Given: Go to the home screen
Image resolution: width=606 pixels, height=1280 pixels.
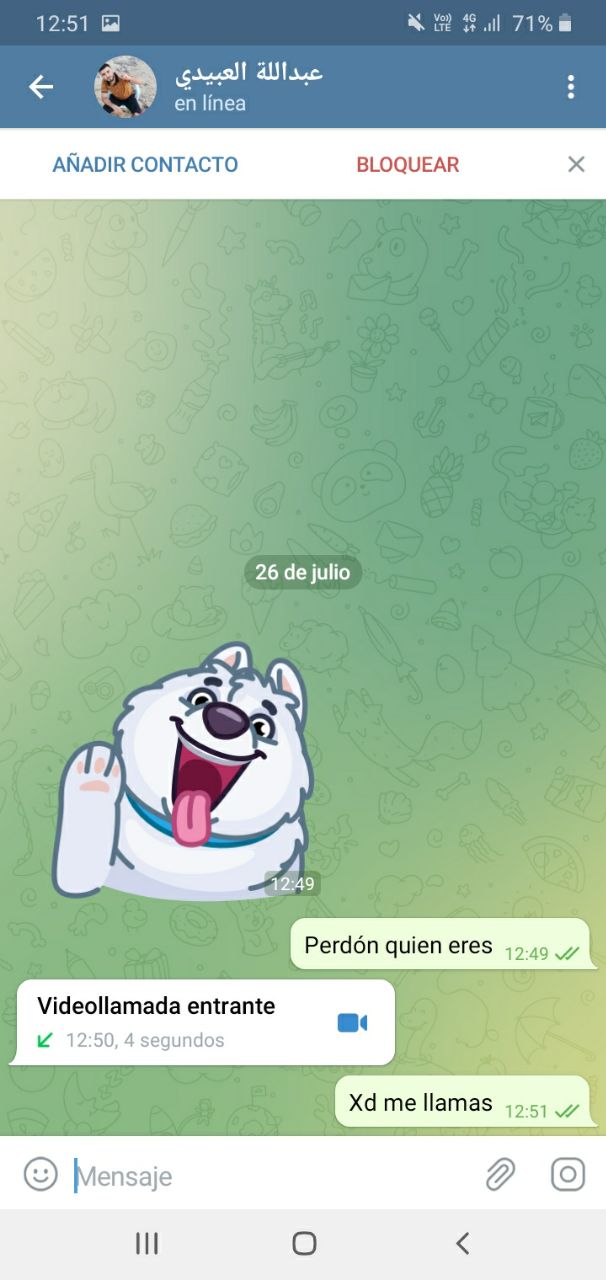Looking at the screenshot, I should pos(304,1243).
